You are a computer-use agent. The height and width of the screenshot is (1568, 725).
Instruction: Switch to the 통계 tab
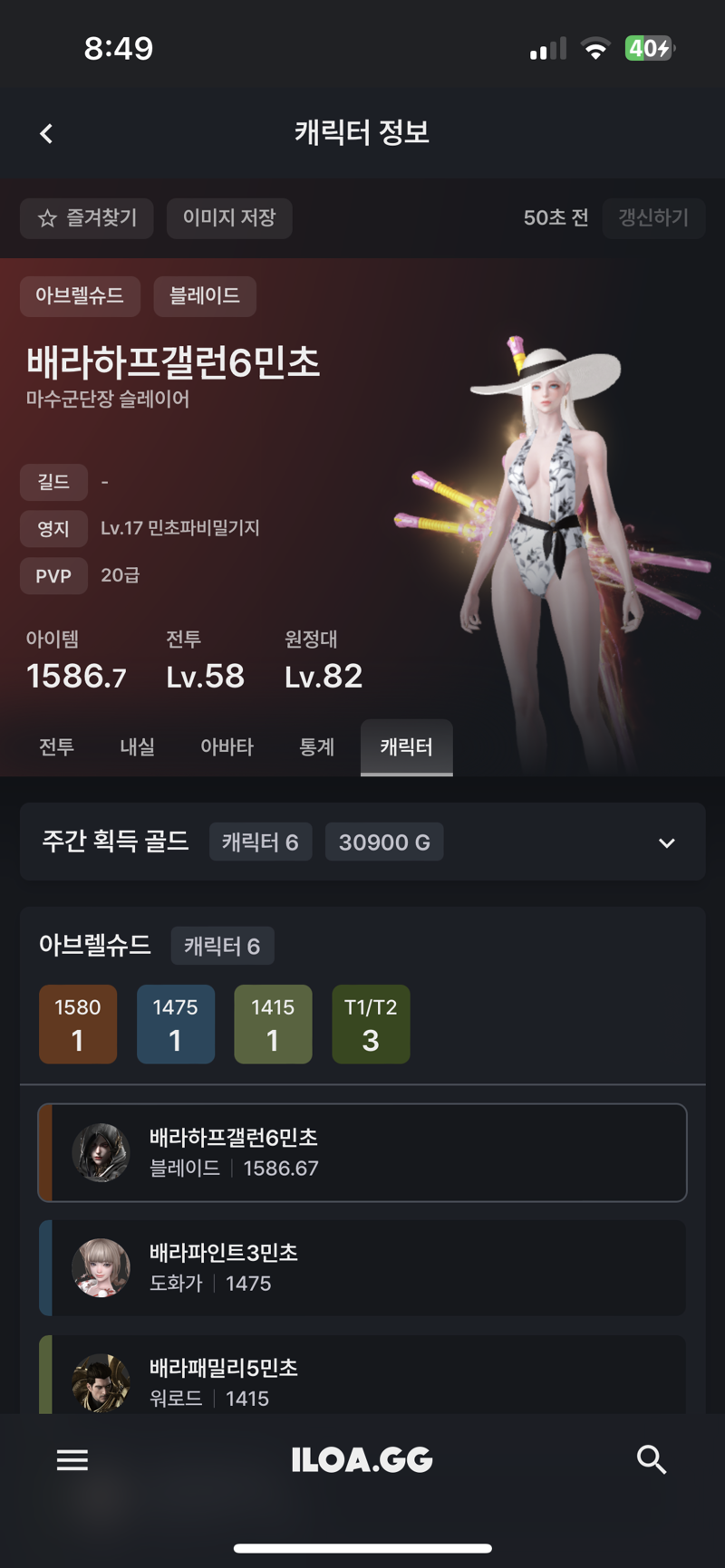tap(317, 747)
